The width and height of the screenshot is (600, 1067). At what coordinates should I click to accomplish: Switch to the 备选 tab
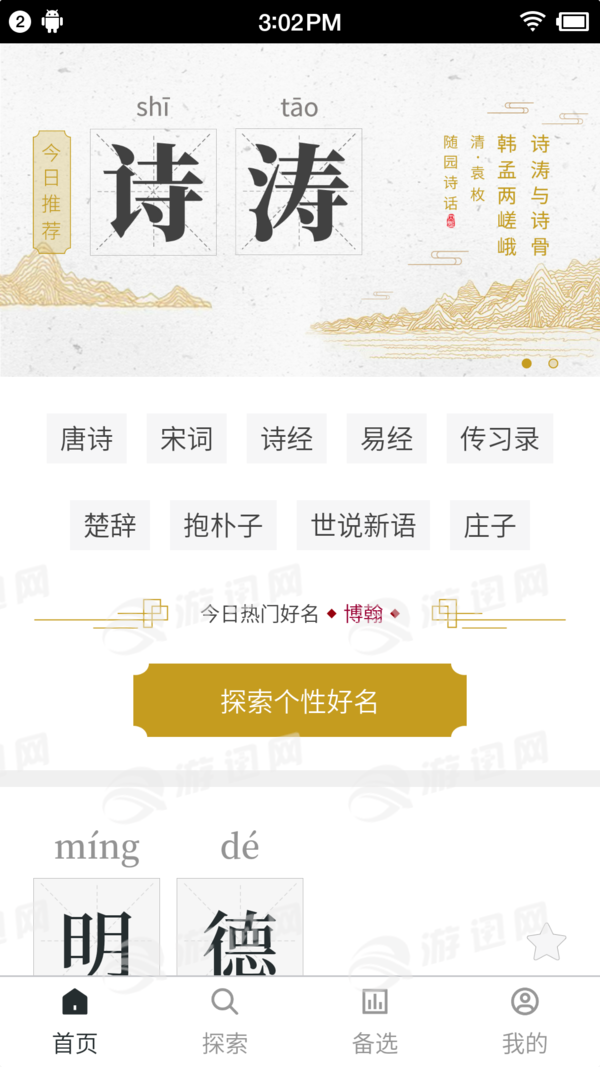point(375,1021)
